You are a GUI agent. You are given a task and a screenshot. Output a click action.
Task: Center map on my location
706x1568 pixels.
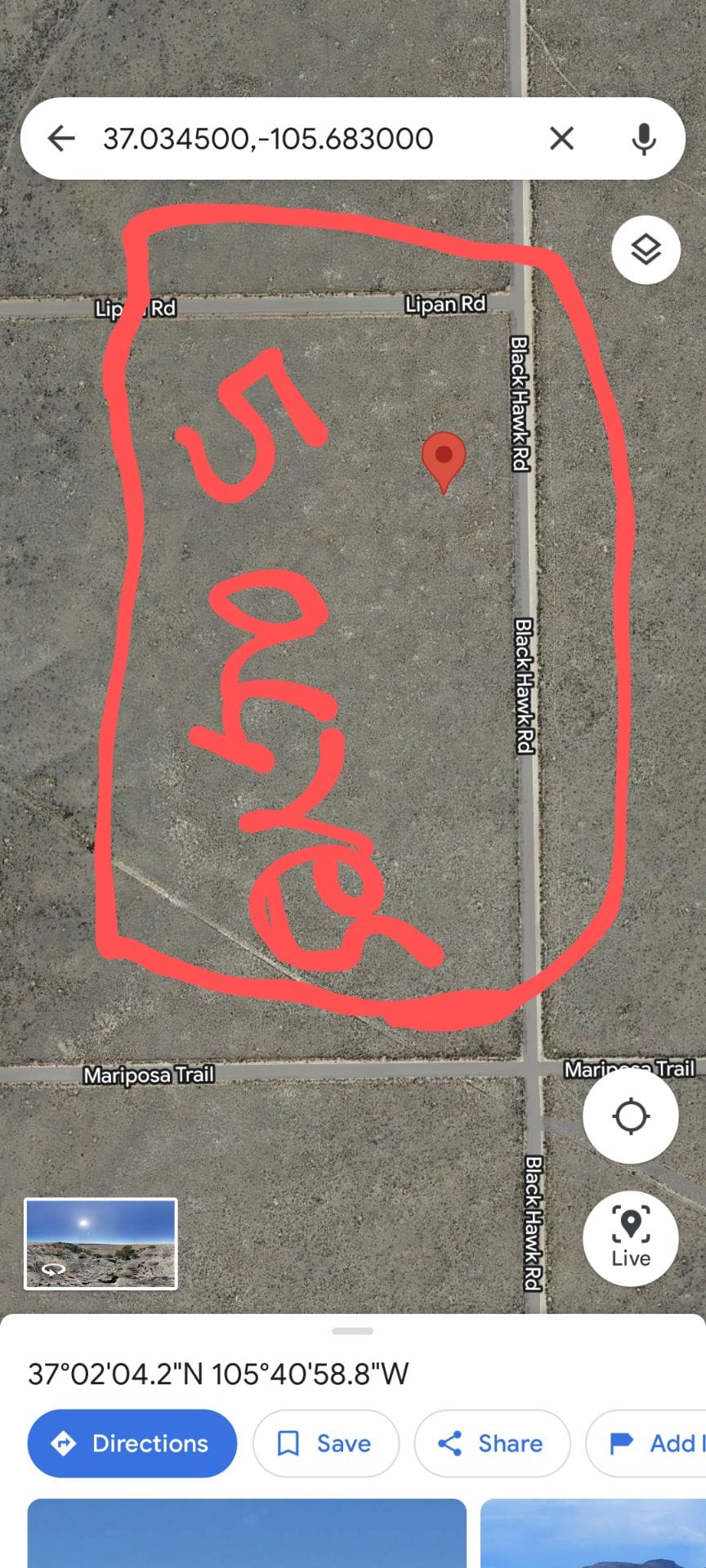click(631, 1116)
